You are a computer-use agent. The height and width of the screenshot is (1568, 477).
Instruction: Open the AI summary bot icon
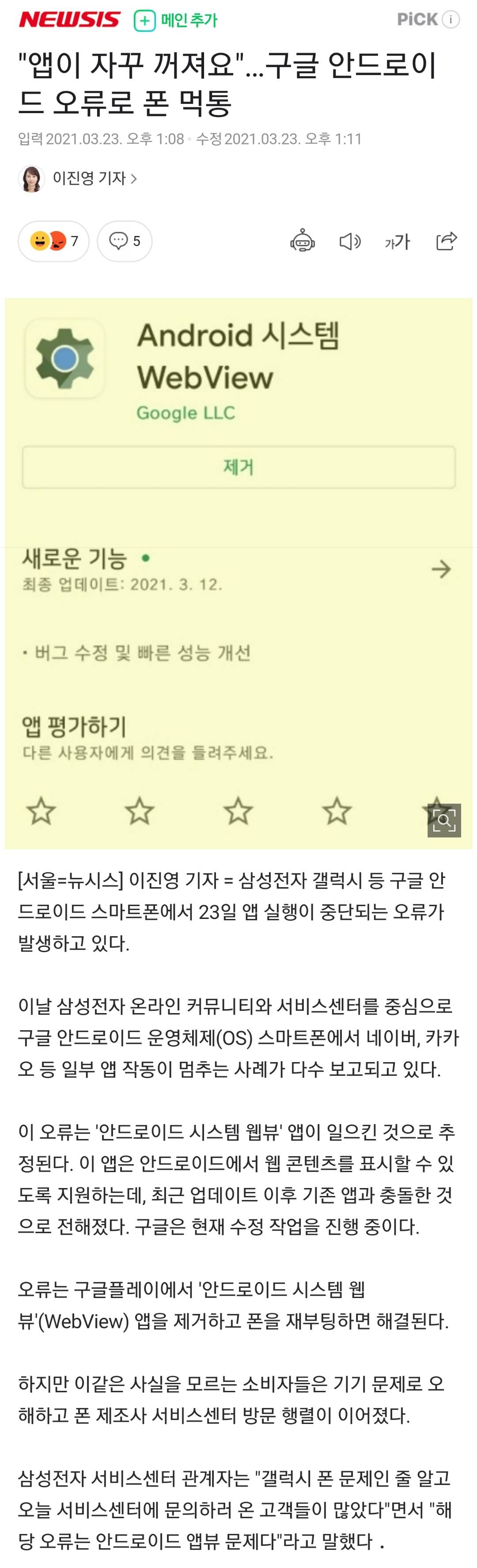click(x=303, y=242)
